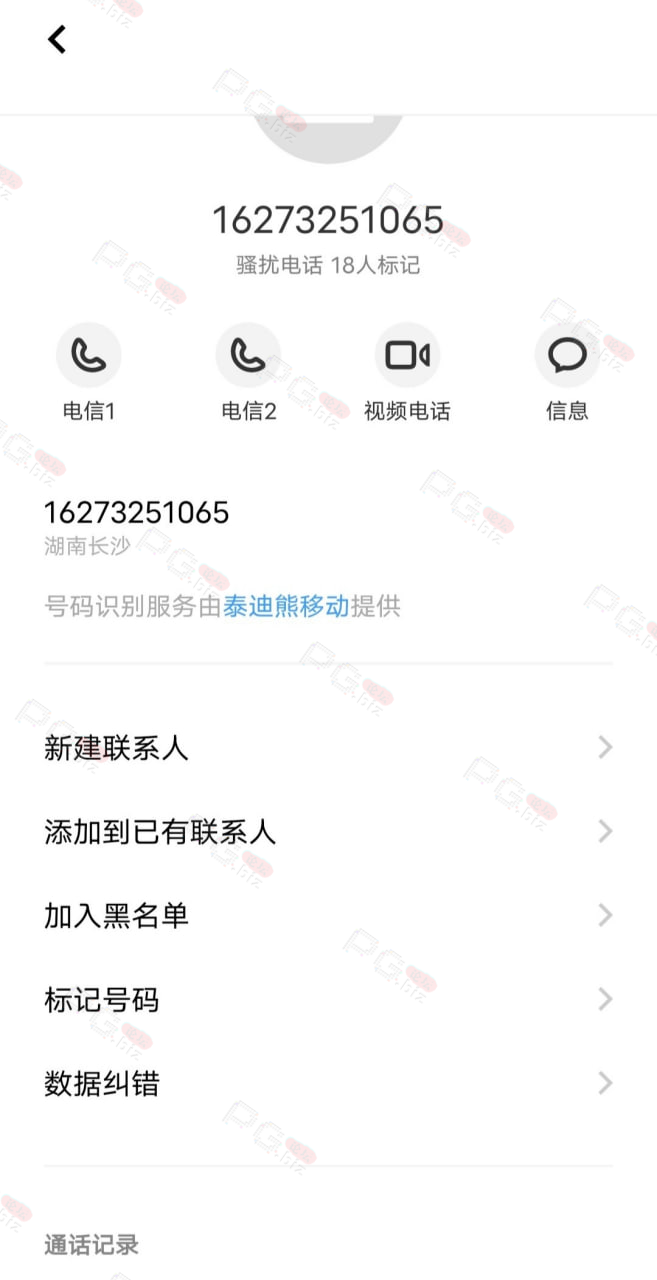The height and width of the screenshot is (1280, 657).
Task: Tap the phone number 16273251065 under the icons
Action: [137, 513]
